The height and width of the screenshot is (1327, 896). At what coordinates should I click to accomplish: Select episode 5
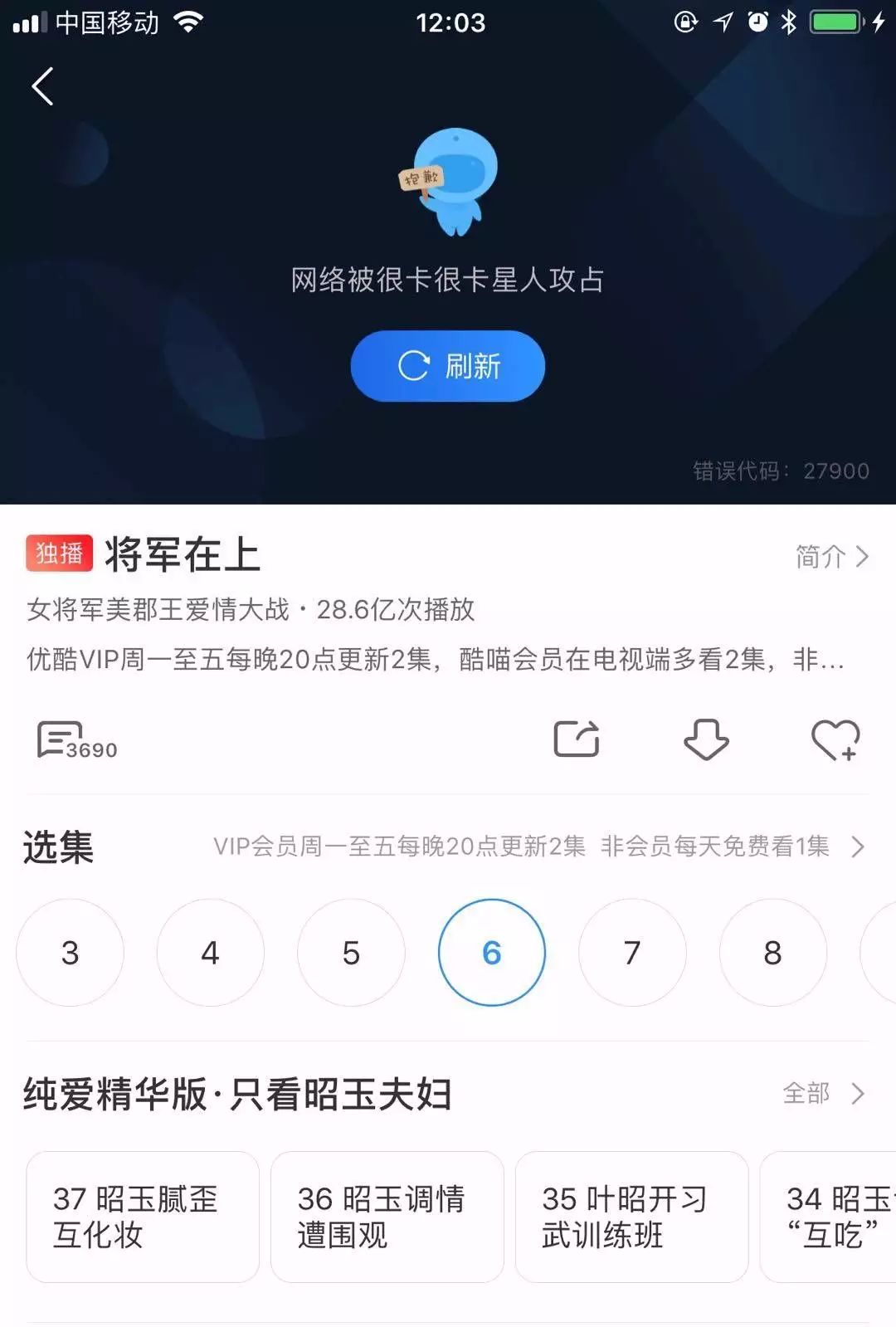(x=351, y=953)
